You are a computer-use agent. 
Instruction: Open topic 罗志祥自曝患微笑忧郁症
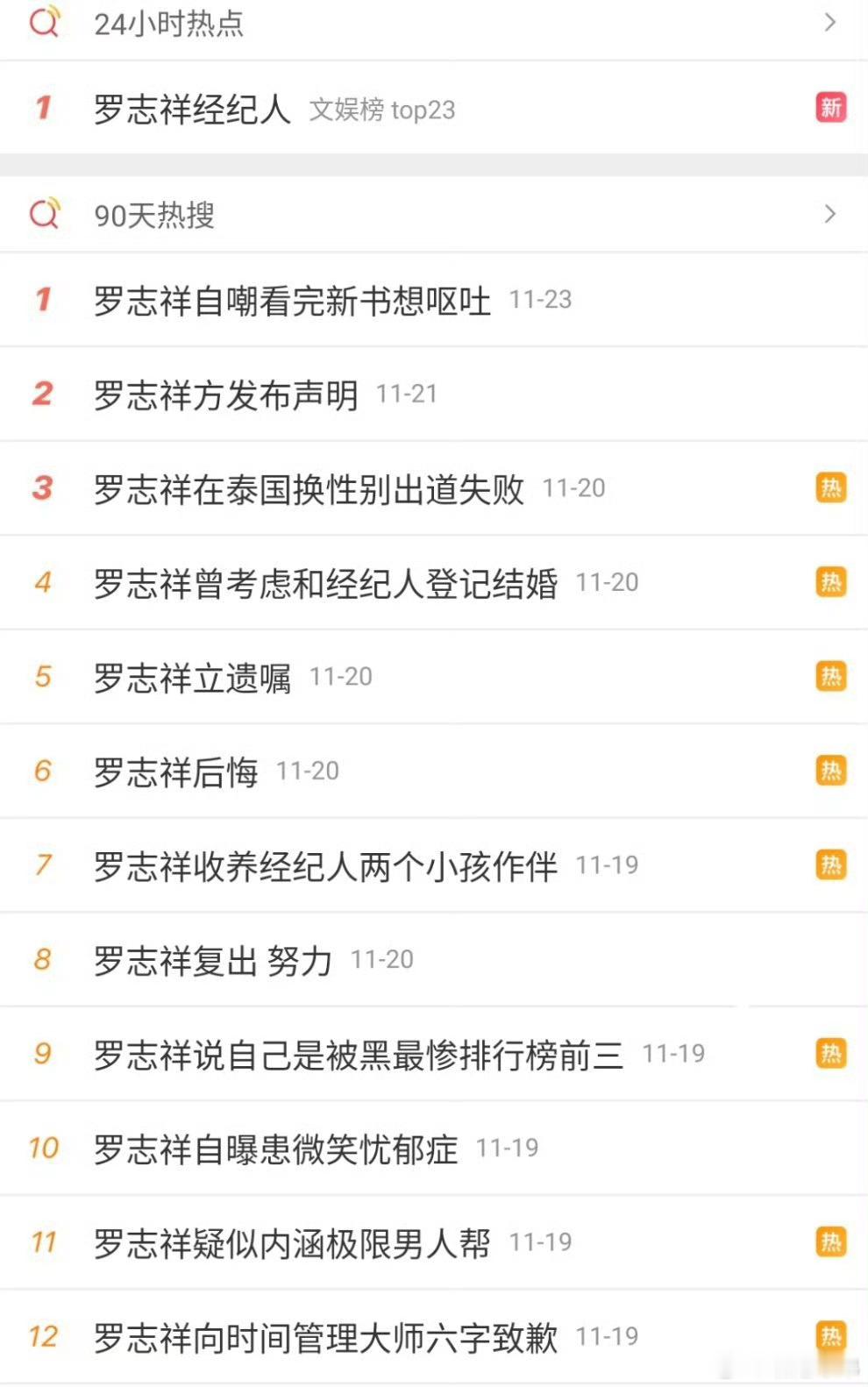point(276,1149)
